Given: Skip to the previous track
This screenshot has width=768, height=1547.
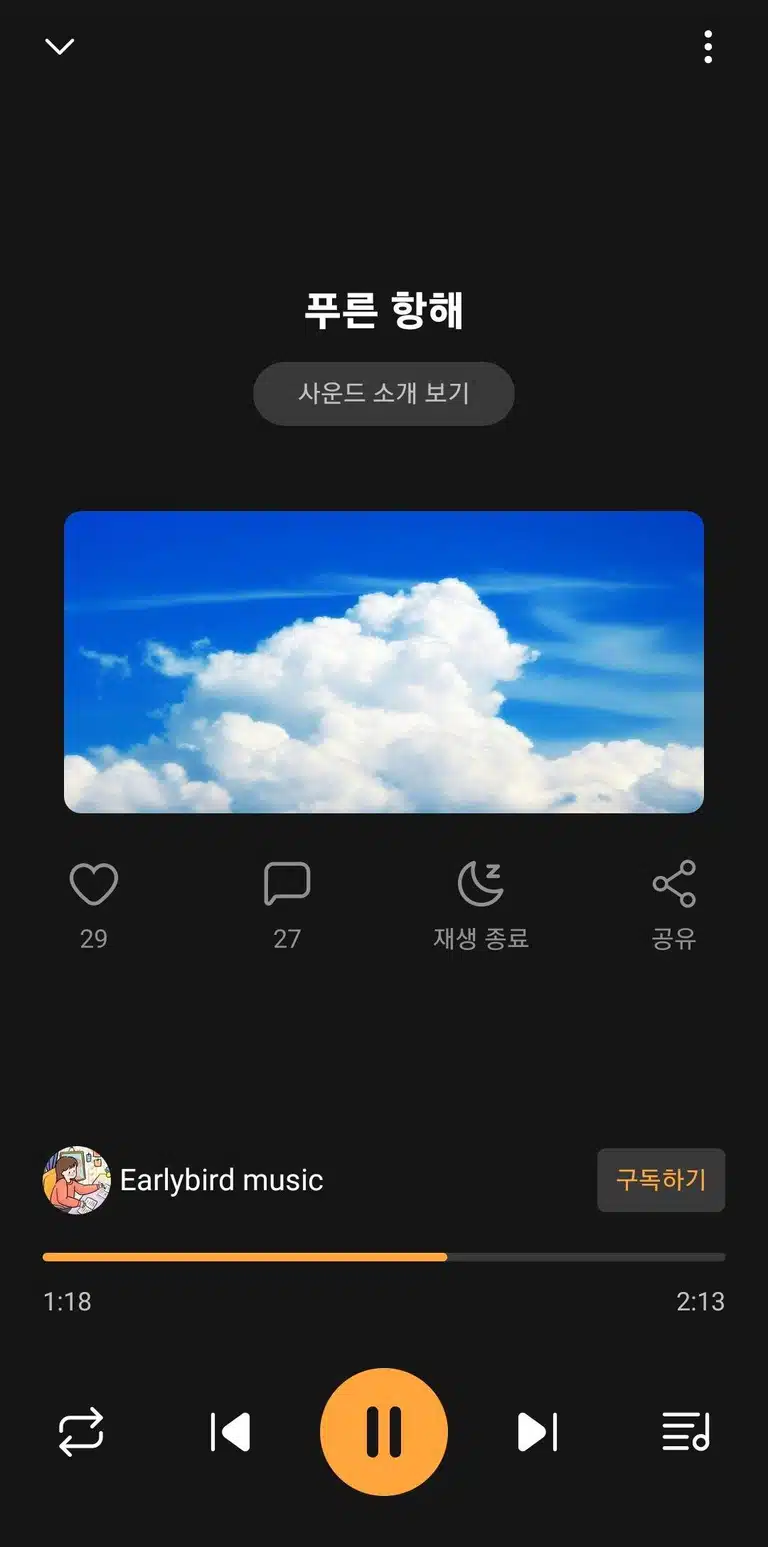Looking at the screenshot, I should click(230, 1432).
